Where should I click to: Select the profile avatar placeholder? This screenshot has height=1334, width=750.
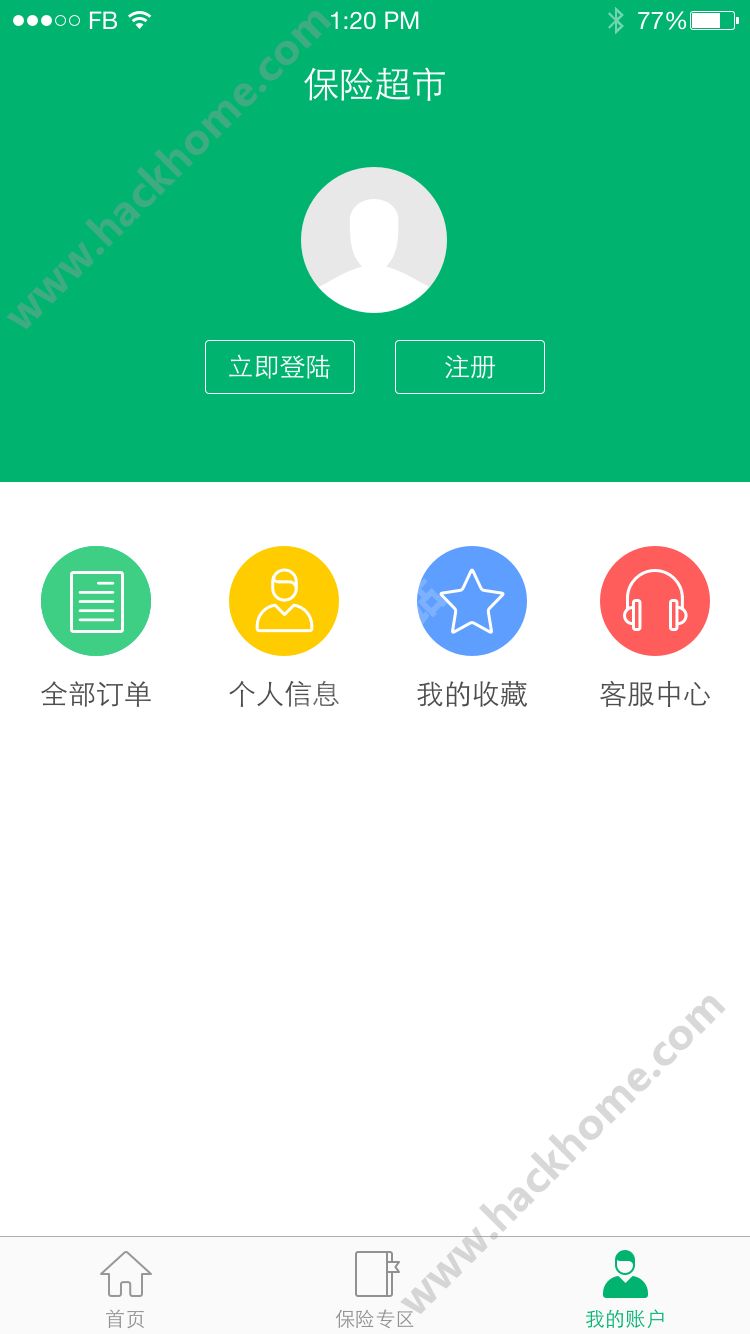374,240
